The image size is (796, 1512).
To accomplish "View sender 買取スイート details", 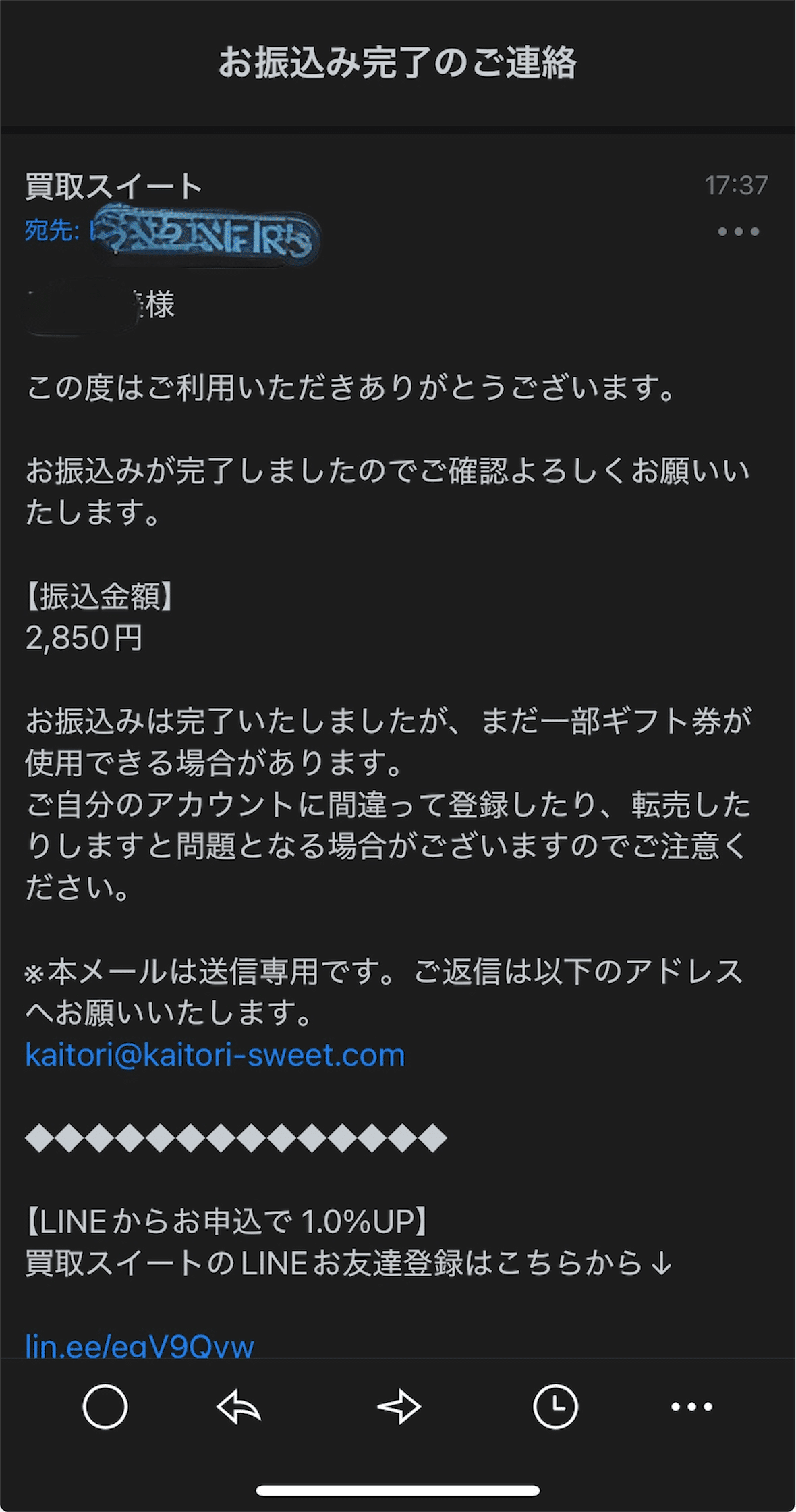I will pos(113,186).
